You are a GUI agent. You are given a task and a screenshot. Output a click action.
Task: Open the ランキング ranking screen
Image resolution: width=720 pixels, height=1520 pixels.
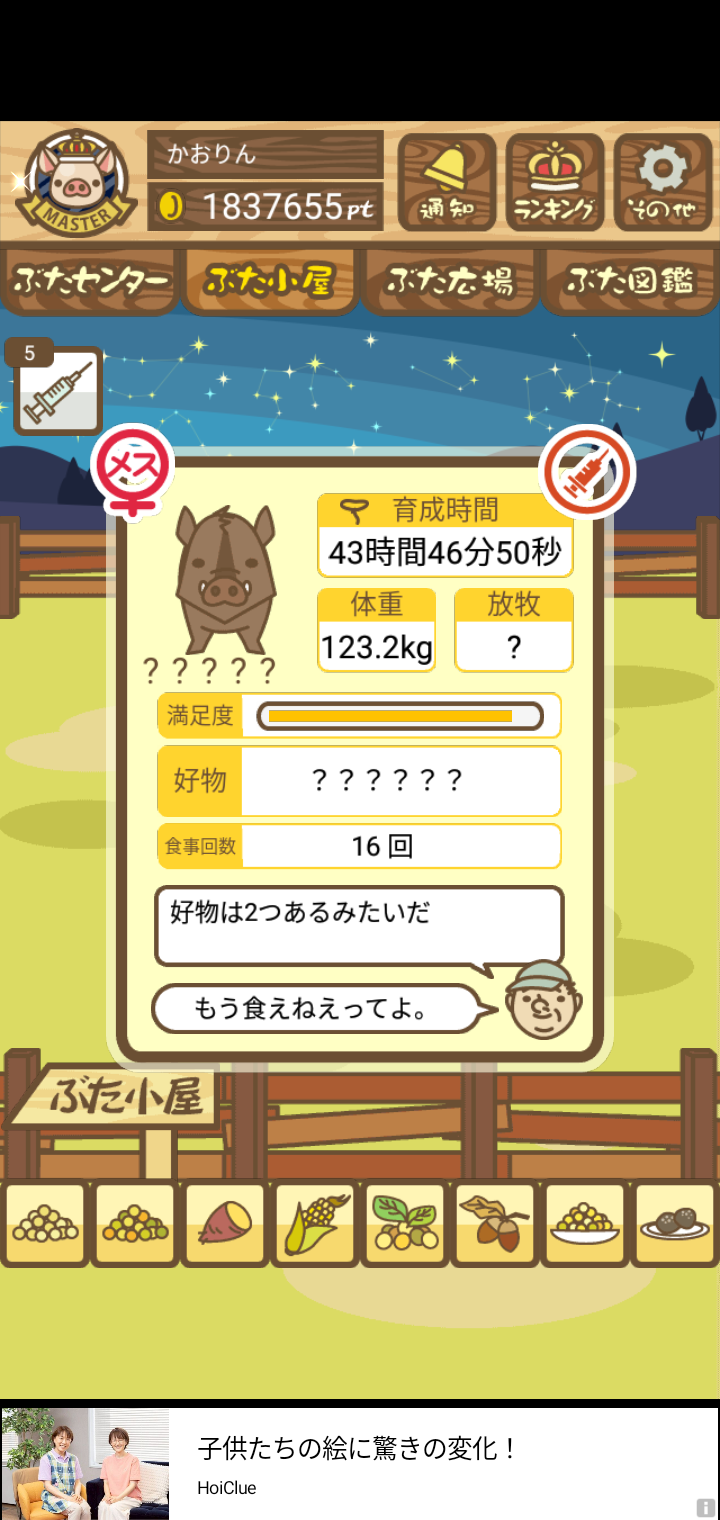[555, 182]
